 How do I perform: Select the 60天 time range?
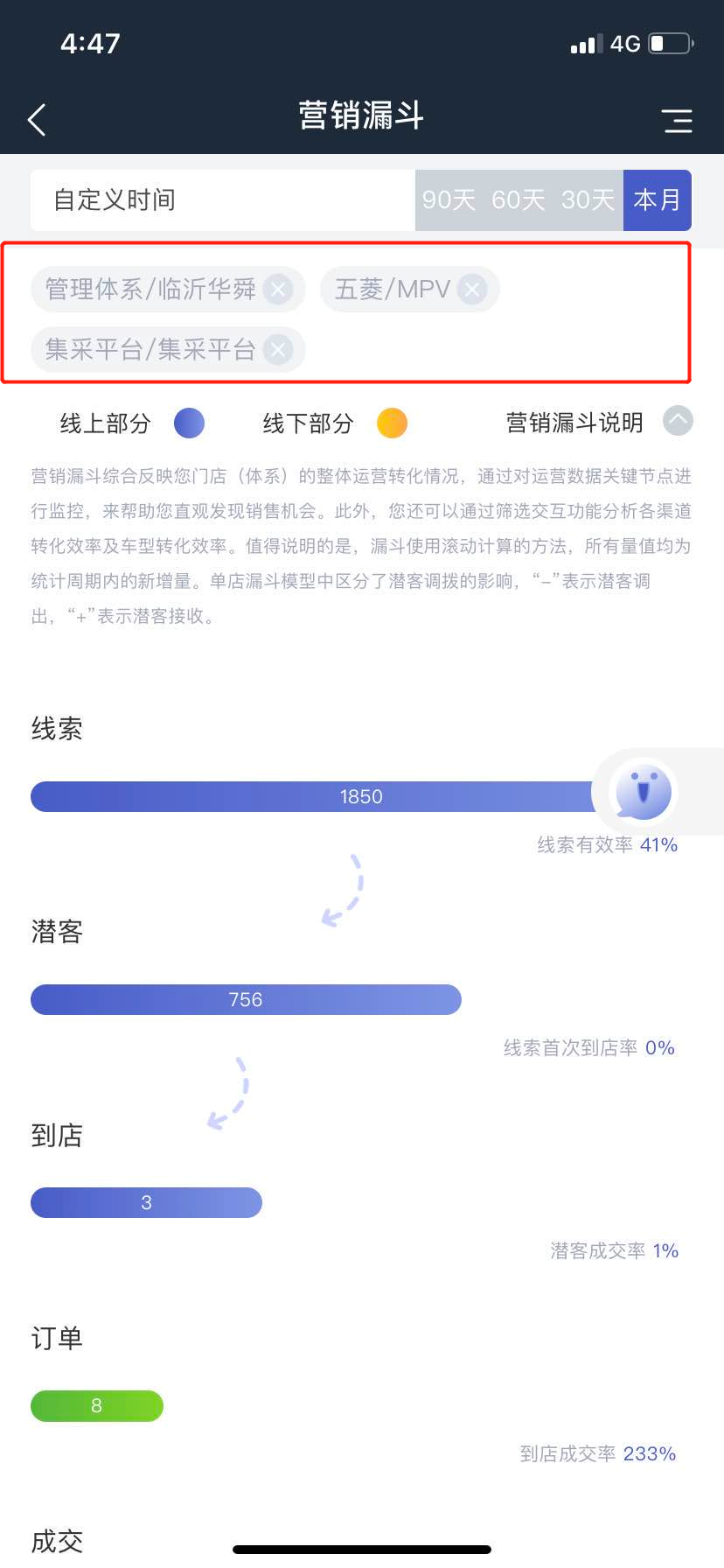pyautogui.click(x=519, y=200)
